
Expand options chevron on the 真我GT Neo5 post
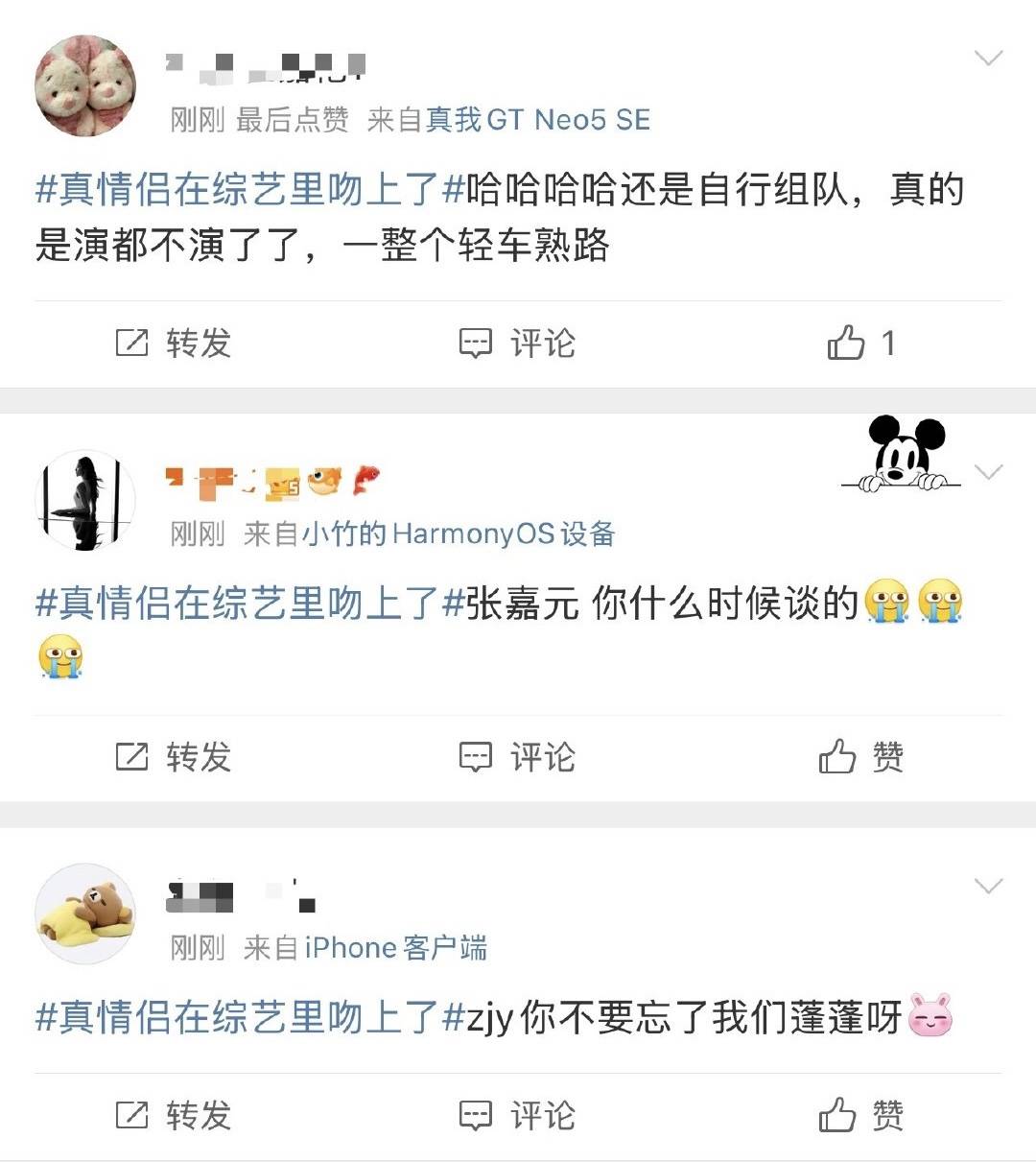coord(988,59)
